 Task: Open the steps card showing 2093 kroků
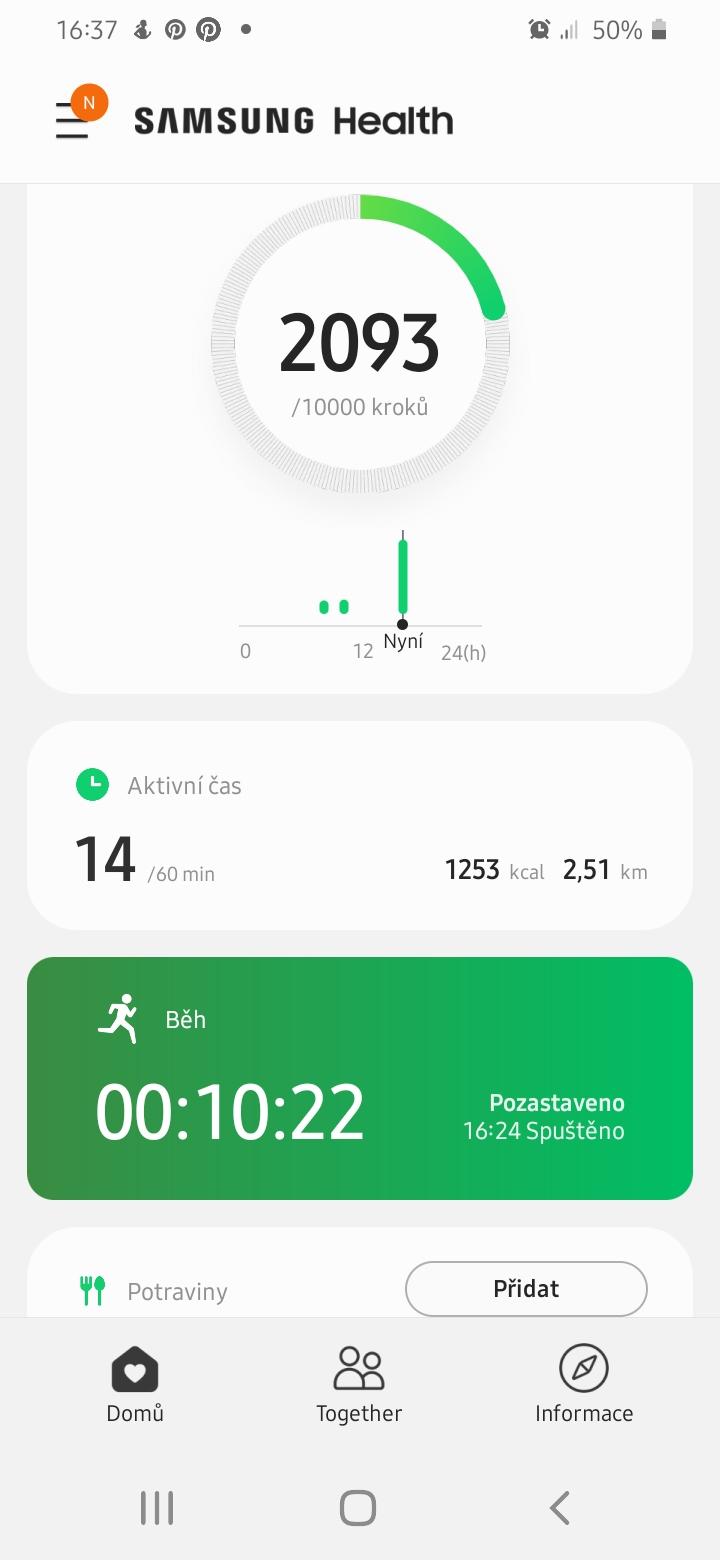360,438
